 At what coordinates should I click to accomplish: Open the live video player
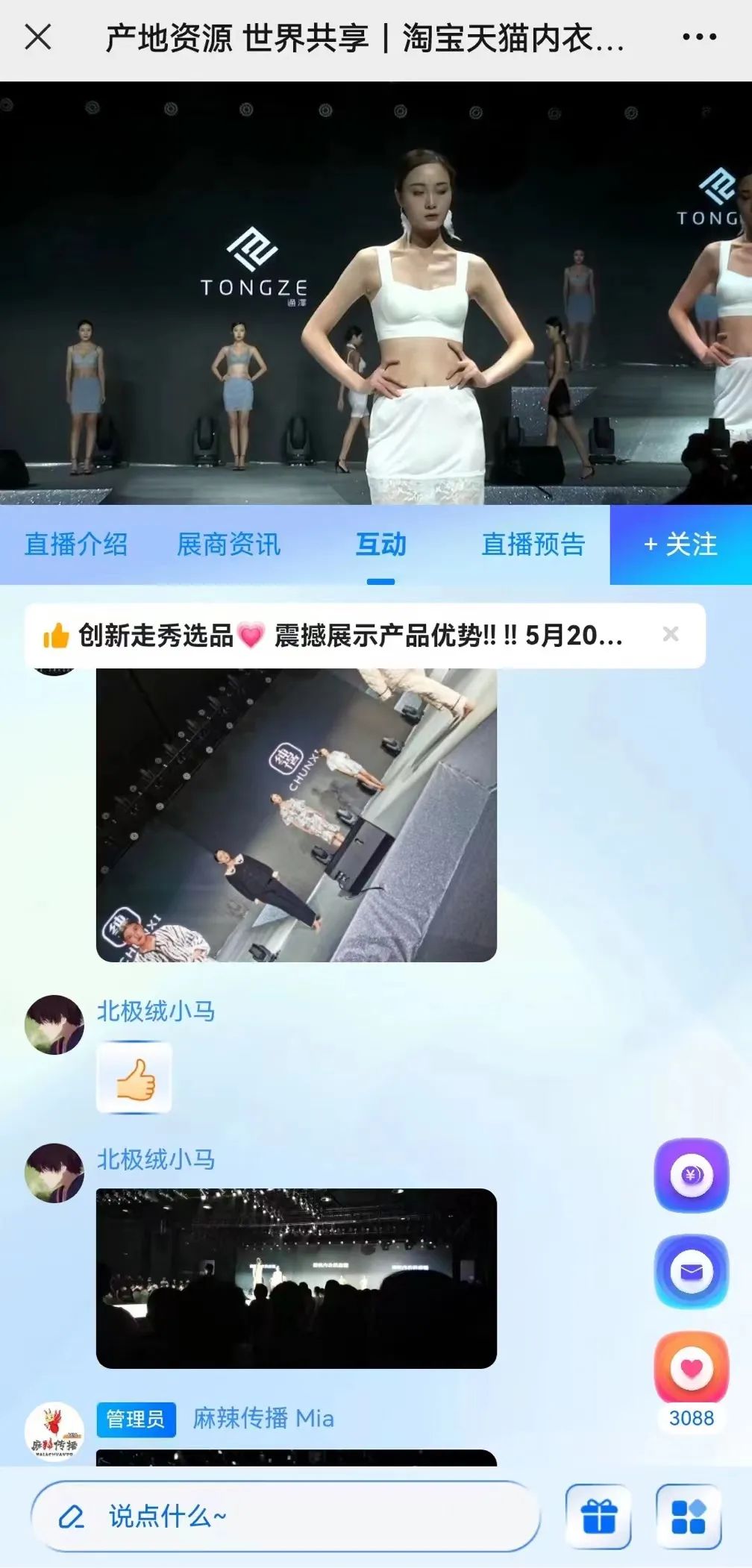[x=376, y=292]
